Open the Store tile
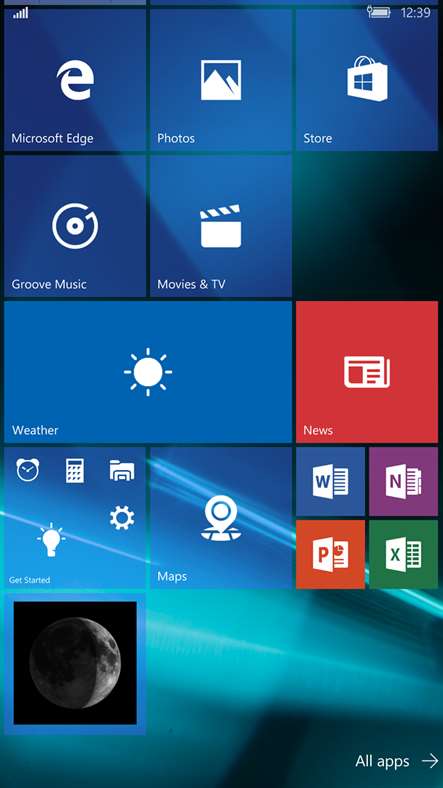Image resolution: width=443 pixels, height=788 pixels. [367, 79]
